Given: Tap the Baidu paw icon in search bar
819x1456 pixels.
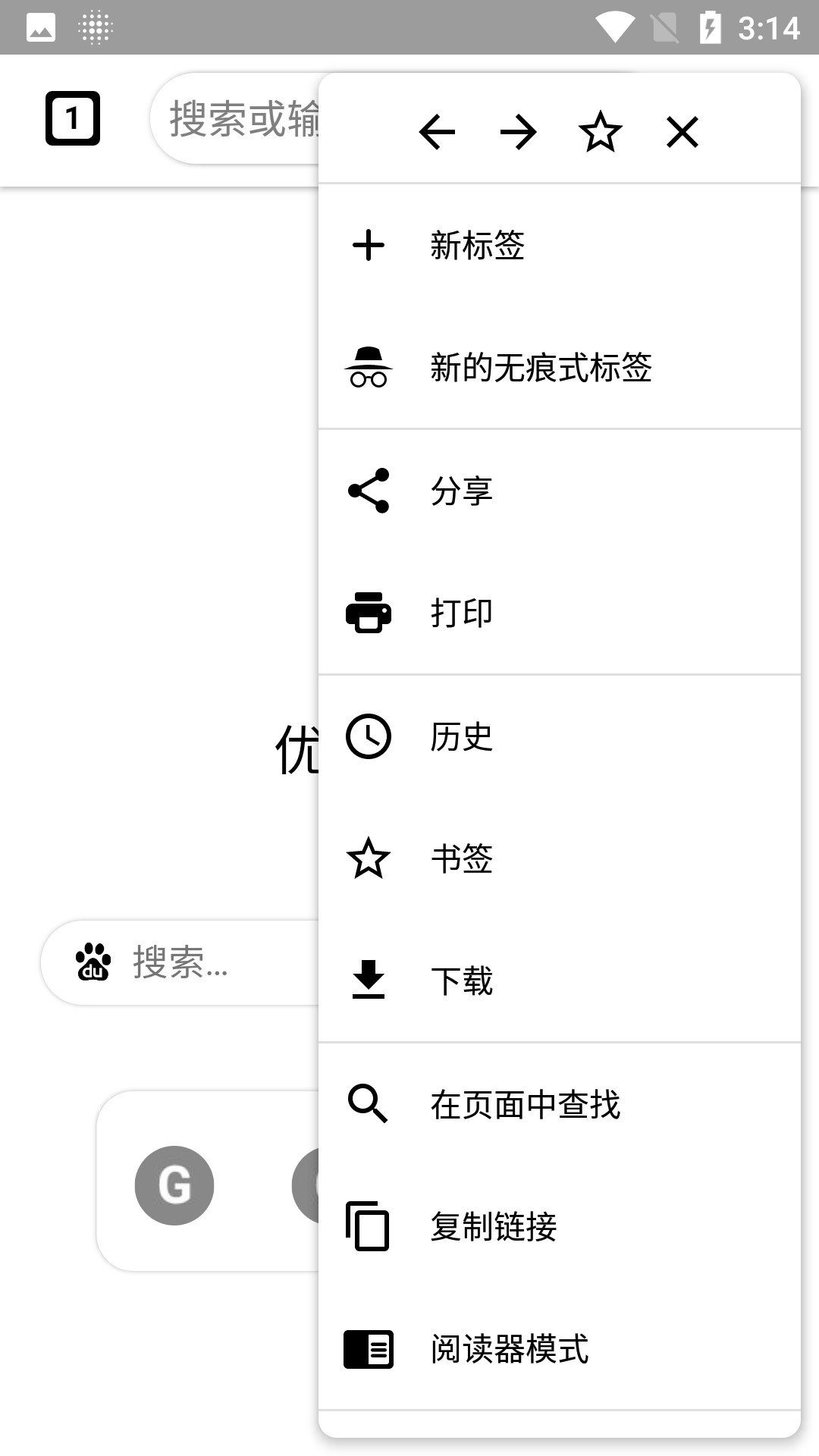Looking at the screenshot, I should (x=94, y=962).
